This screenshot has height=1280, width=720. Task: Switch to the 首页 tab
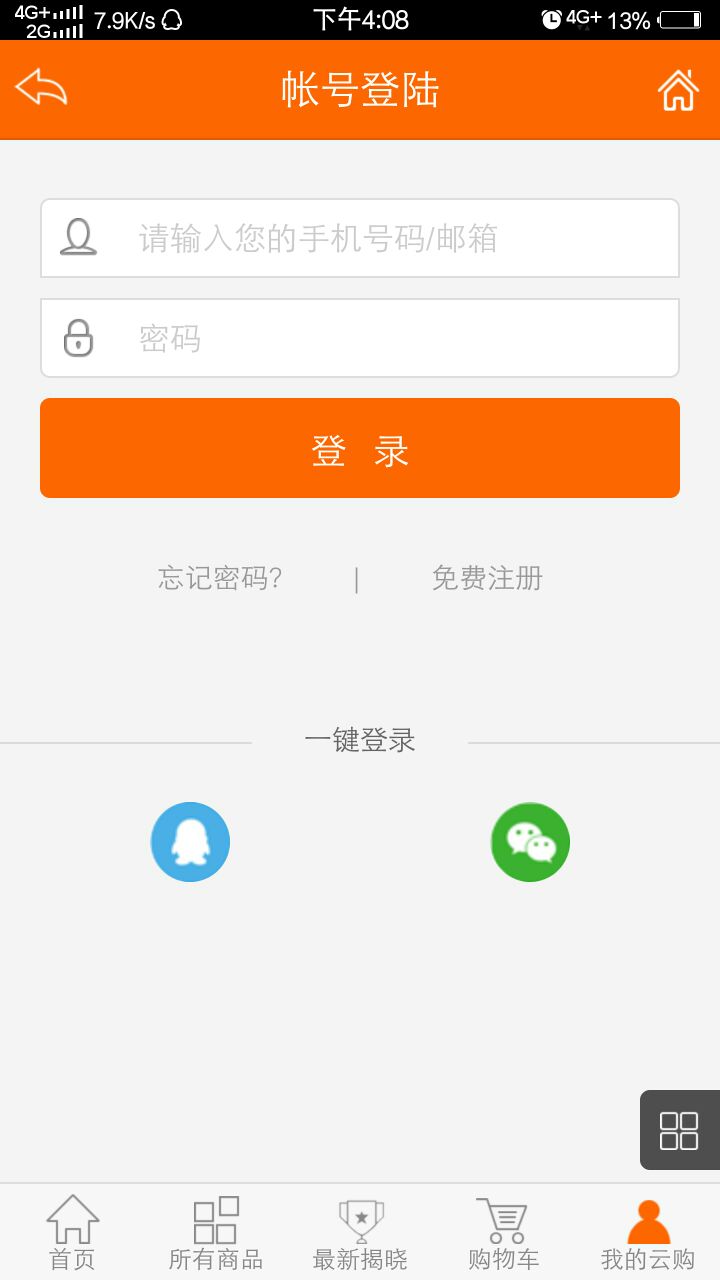click(x=72, y=1234)
